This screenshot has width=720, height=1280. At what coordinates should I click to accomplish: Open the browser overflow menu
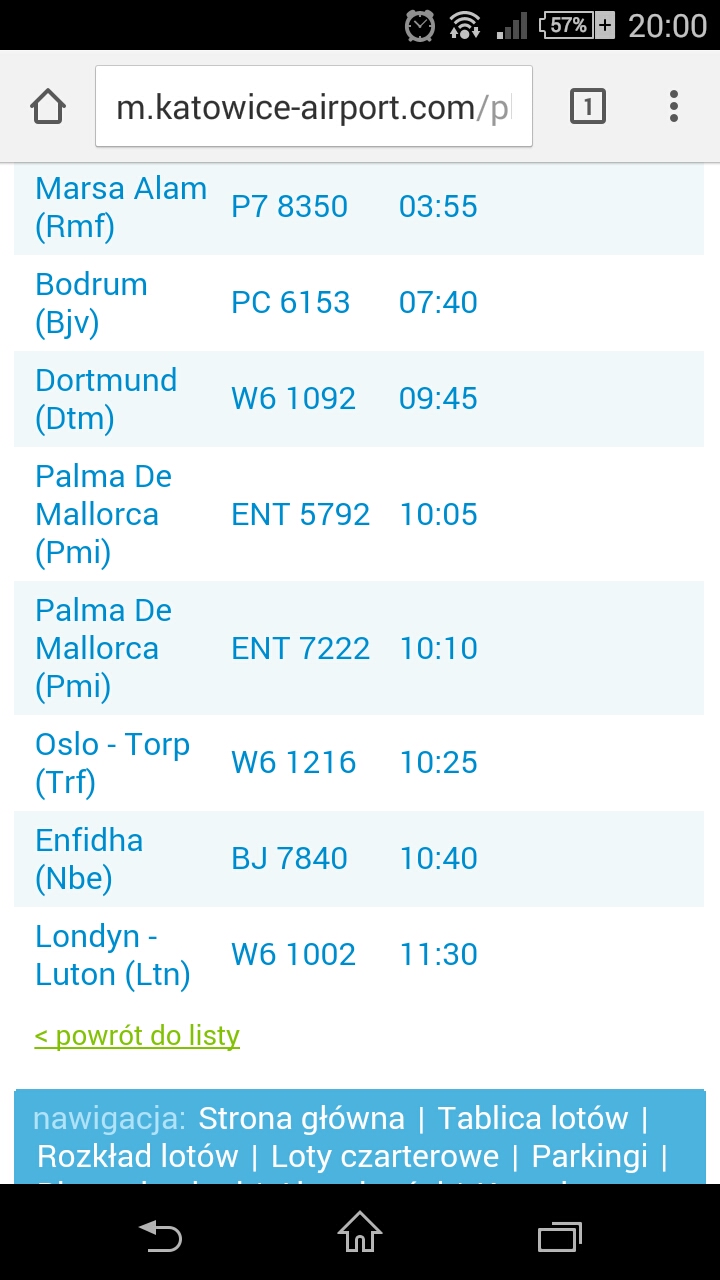[x=673, y=106]
